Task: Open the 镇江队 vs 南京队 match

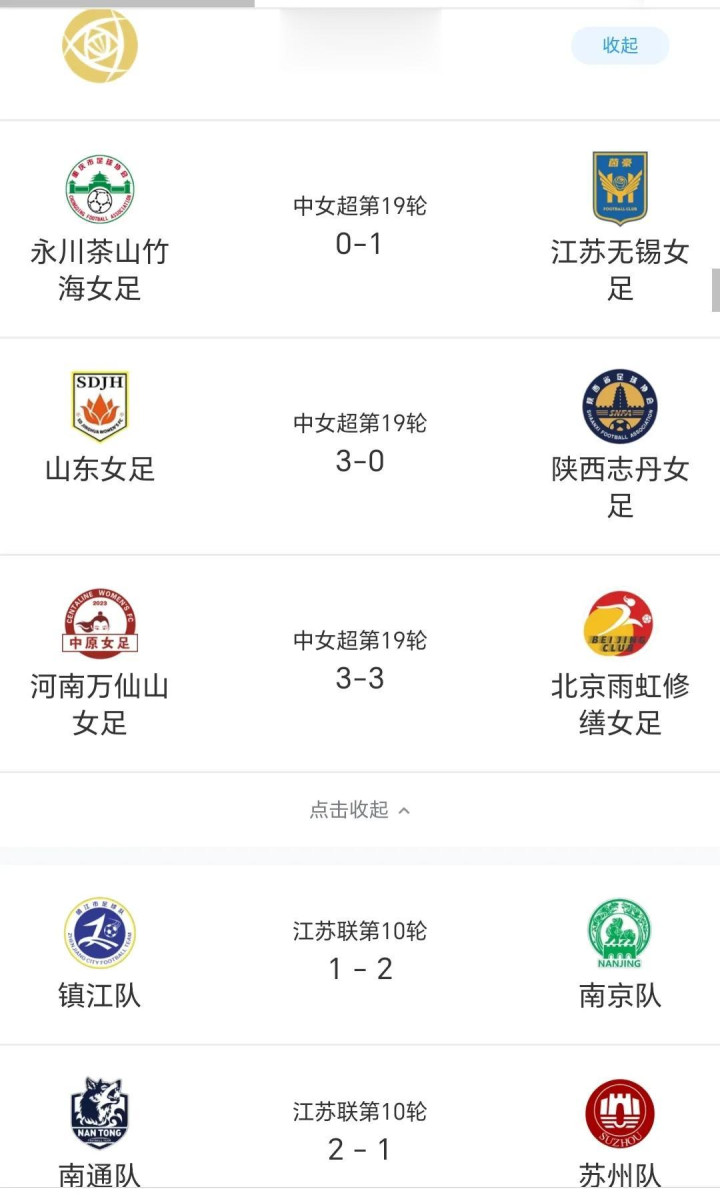Action: pos(360,954)
